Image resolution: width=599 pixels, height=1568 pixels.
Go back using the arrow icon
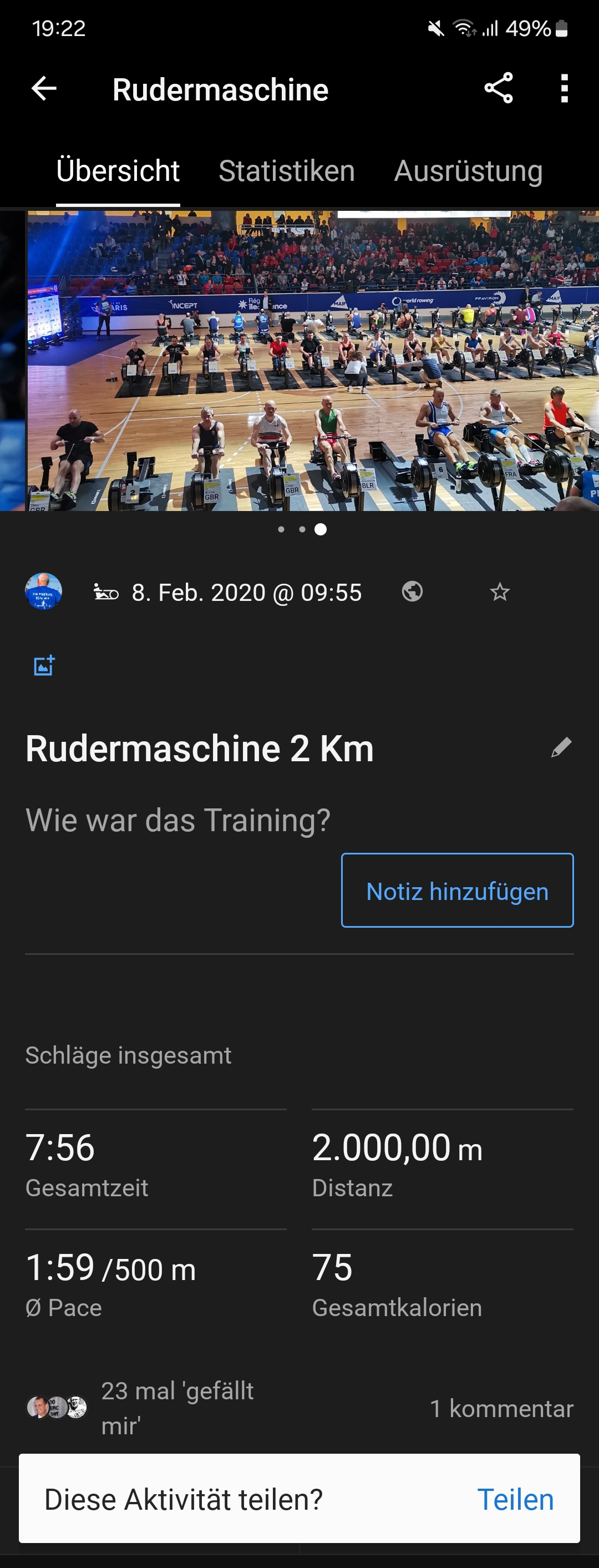[x=44, y=89]
